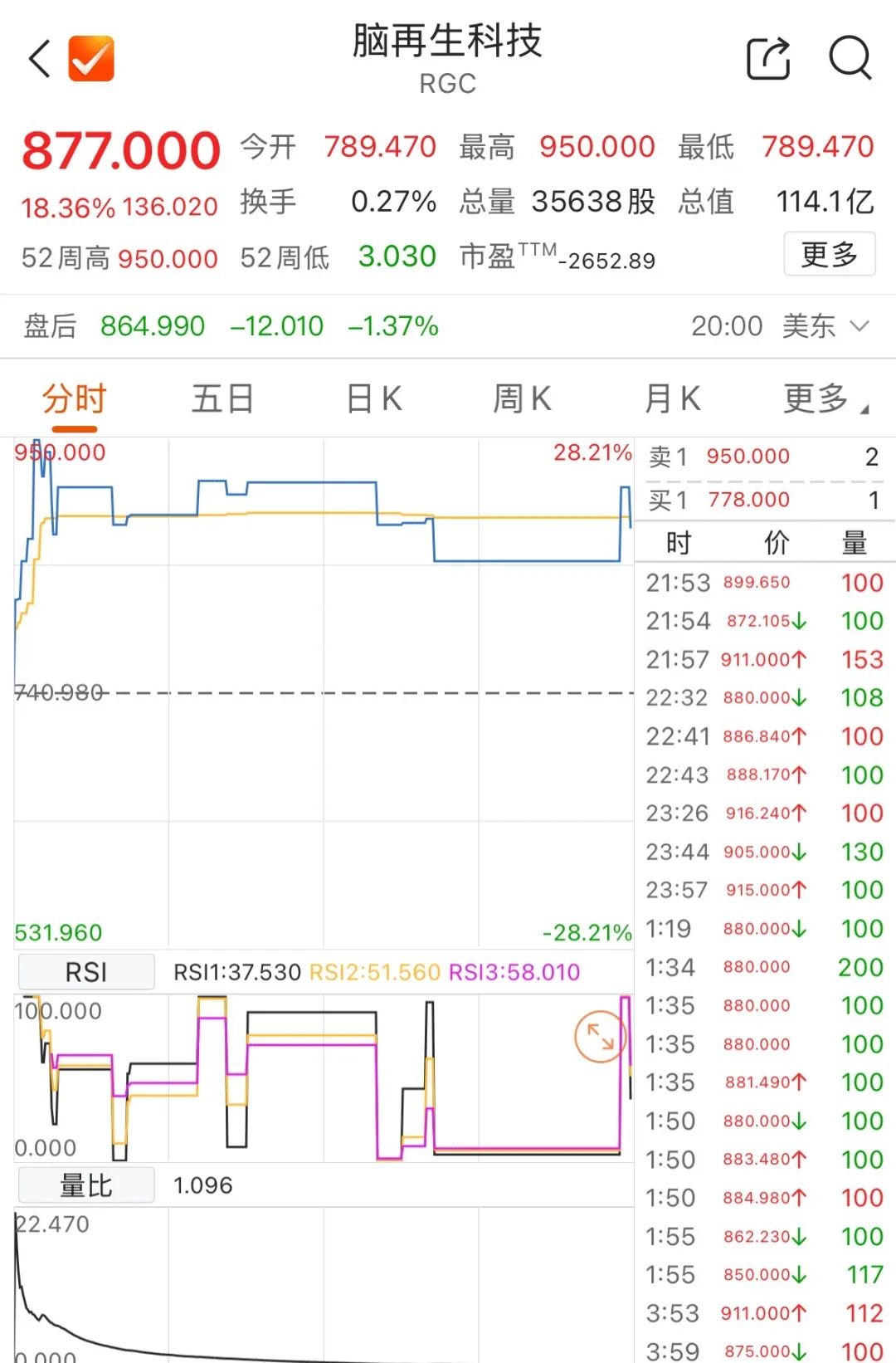This screenshot has height=1363, width=896.
Task: Tap the fullscreen chart expand icon
Action: coord(600,1035)
